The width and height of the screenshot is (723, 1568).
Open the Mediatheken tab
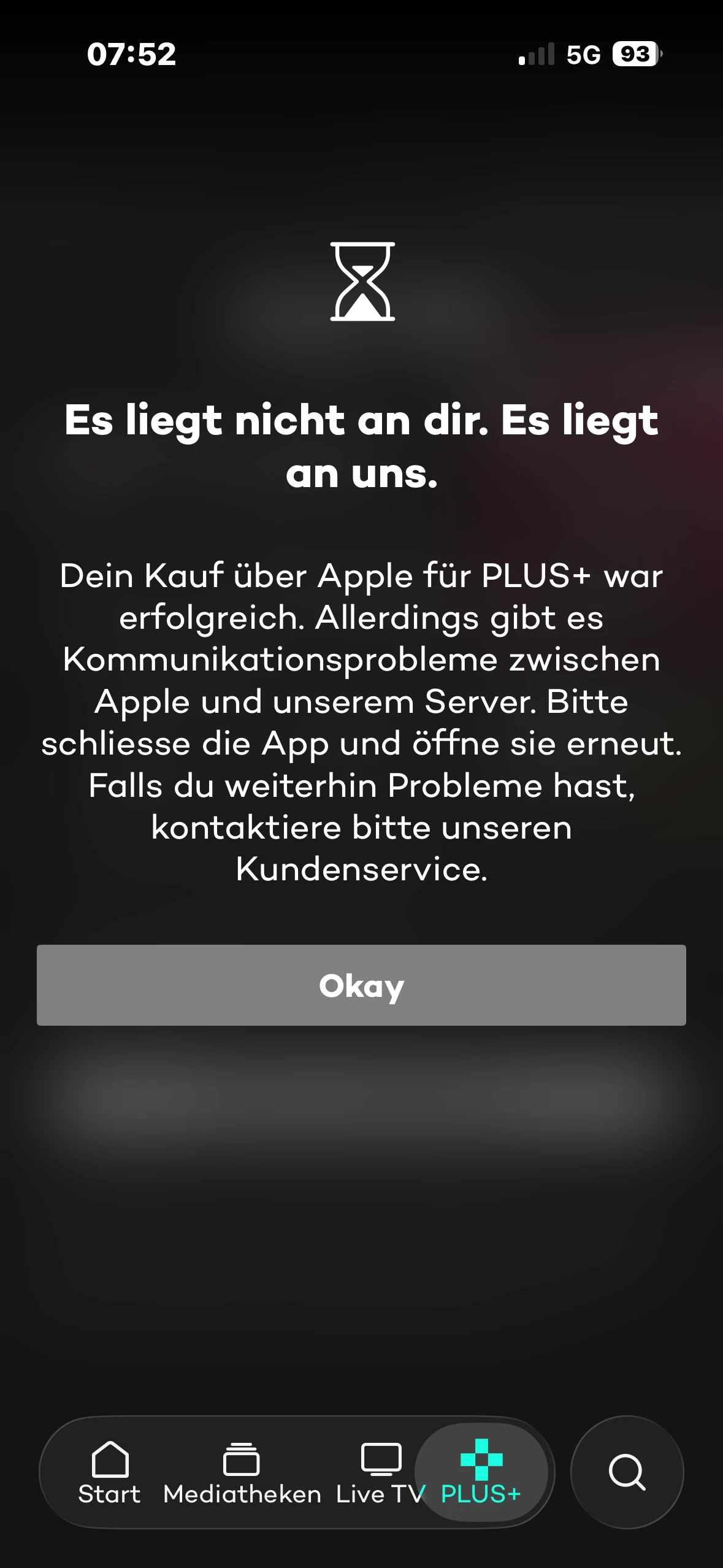pos(242,1472)
